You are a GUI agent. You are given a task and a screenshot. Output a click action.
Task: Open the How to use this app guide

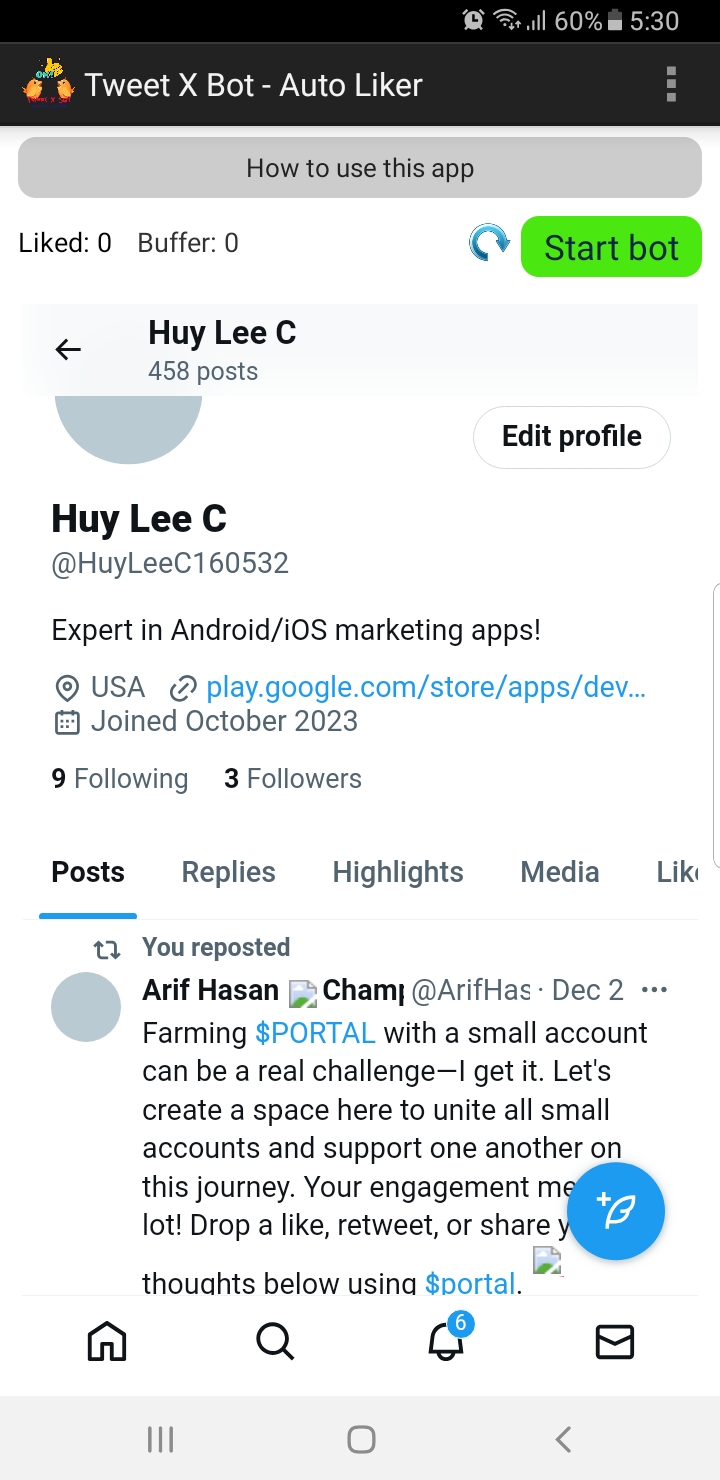(x=360, y=168)
